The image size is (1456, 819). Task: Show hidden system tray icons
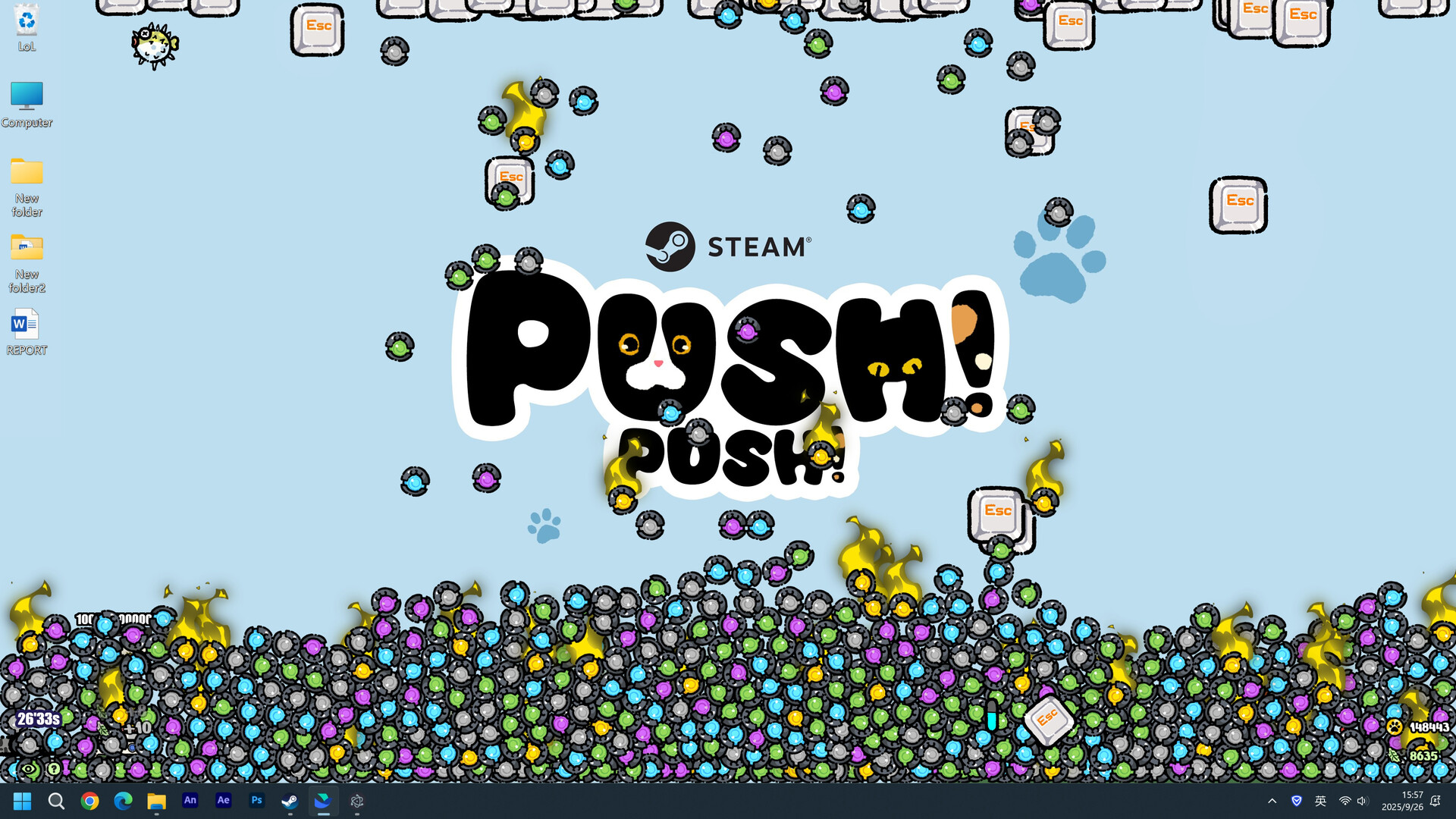point(1272,801)
